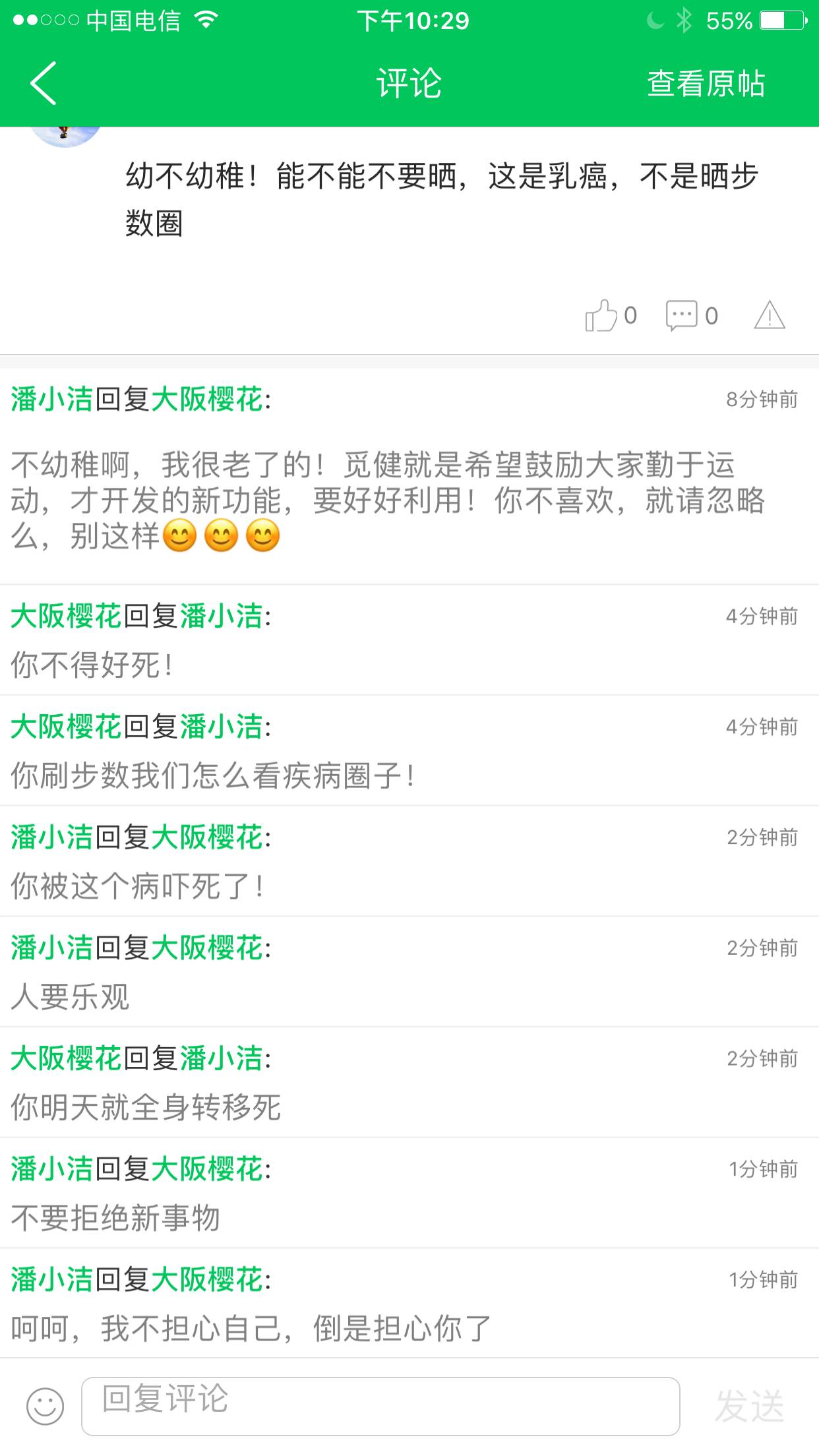819x1456 pixels.
Task: Tap the comment bubble icon to reply
Action: (x=682, y=315)
